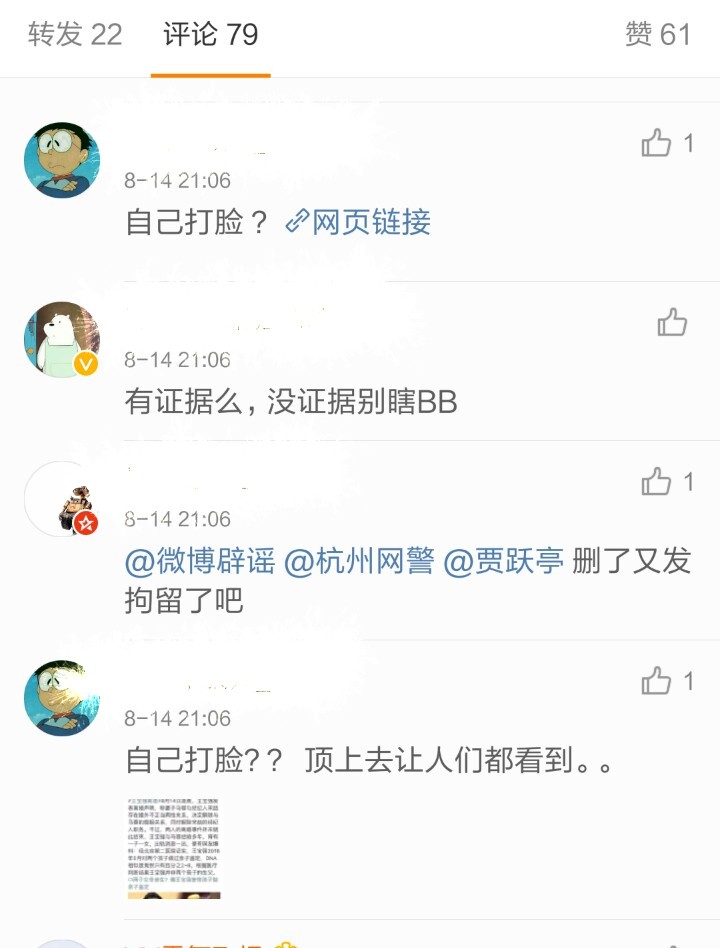
Task: Like the comment 自己打脸？with 网页链接
Action: [657, 144]
